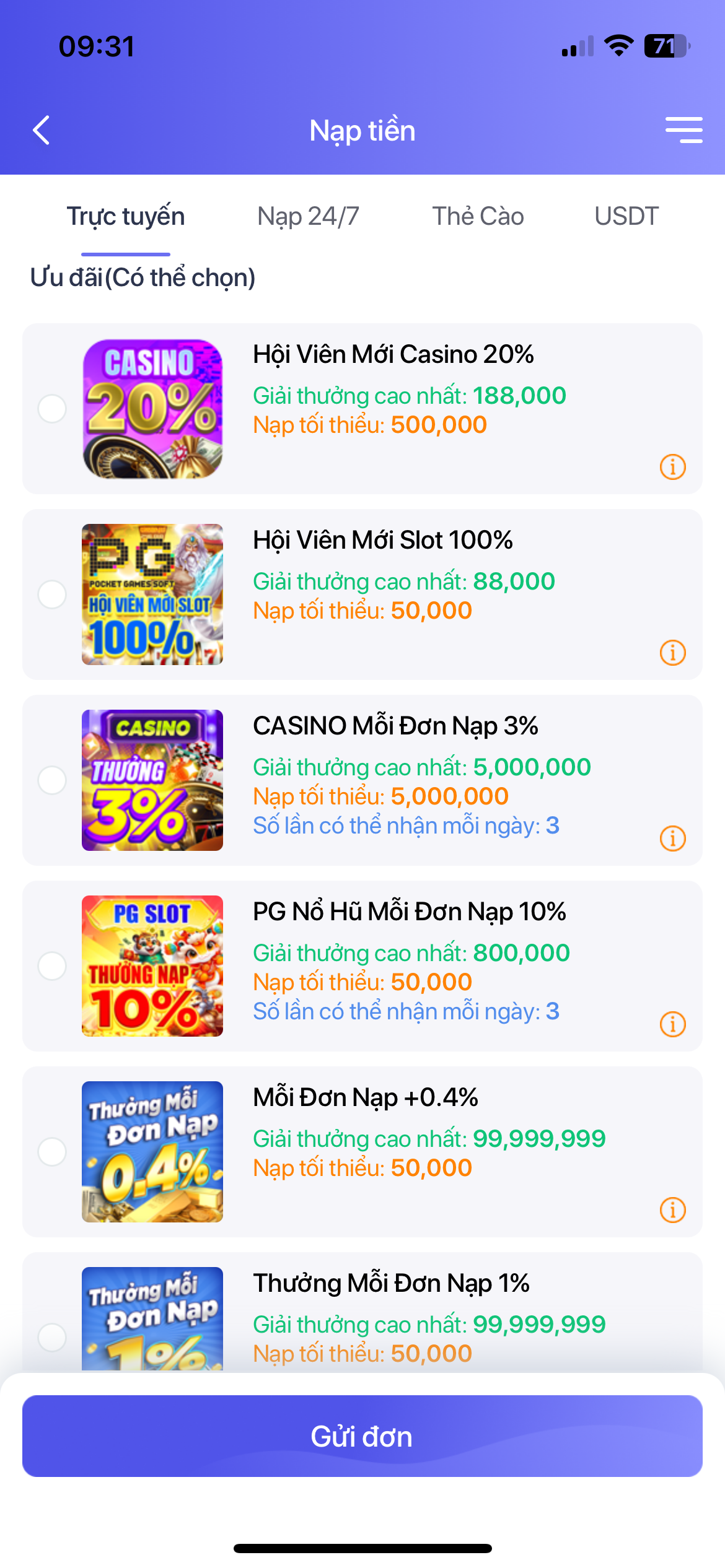
Task: Select Thưởng Mỗi Đơn Nạp 1% promotion
Action: coord(52,1336)
